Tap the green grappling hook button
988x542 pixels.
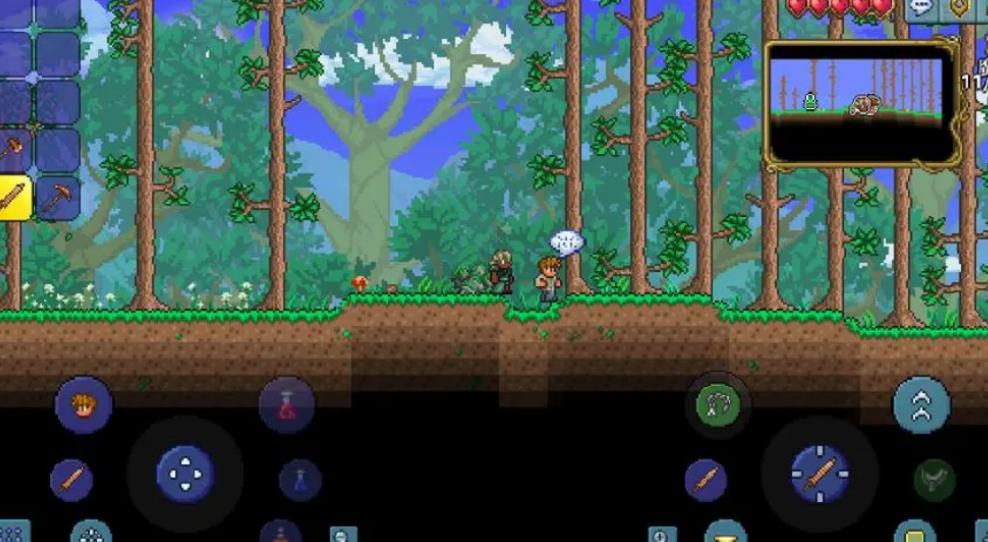pos(717,404)
